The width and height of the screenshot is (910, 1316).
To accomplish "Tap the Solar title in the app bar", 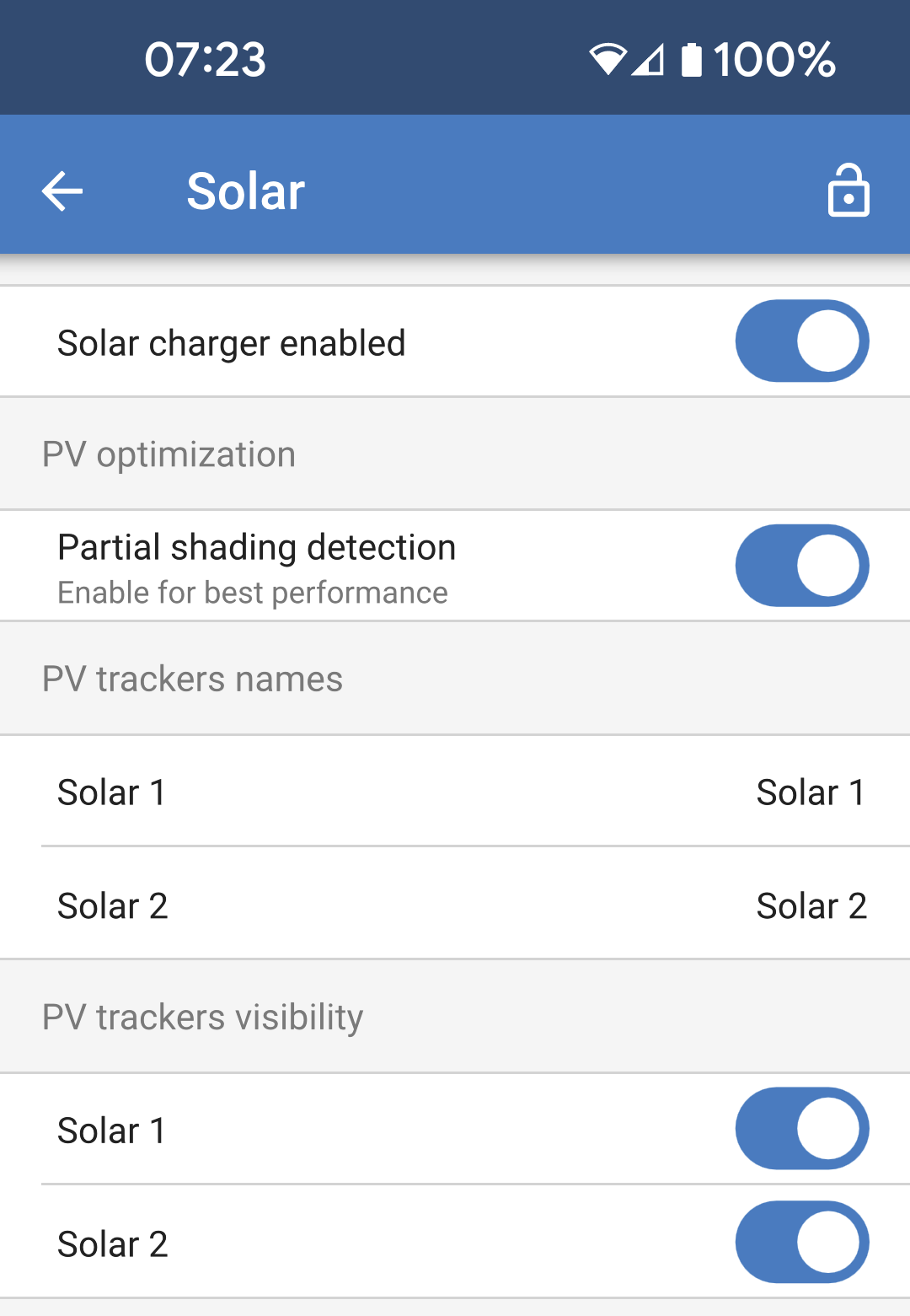I will click(245, 190).
